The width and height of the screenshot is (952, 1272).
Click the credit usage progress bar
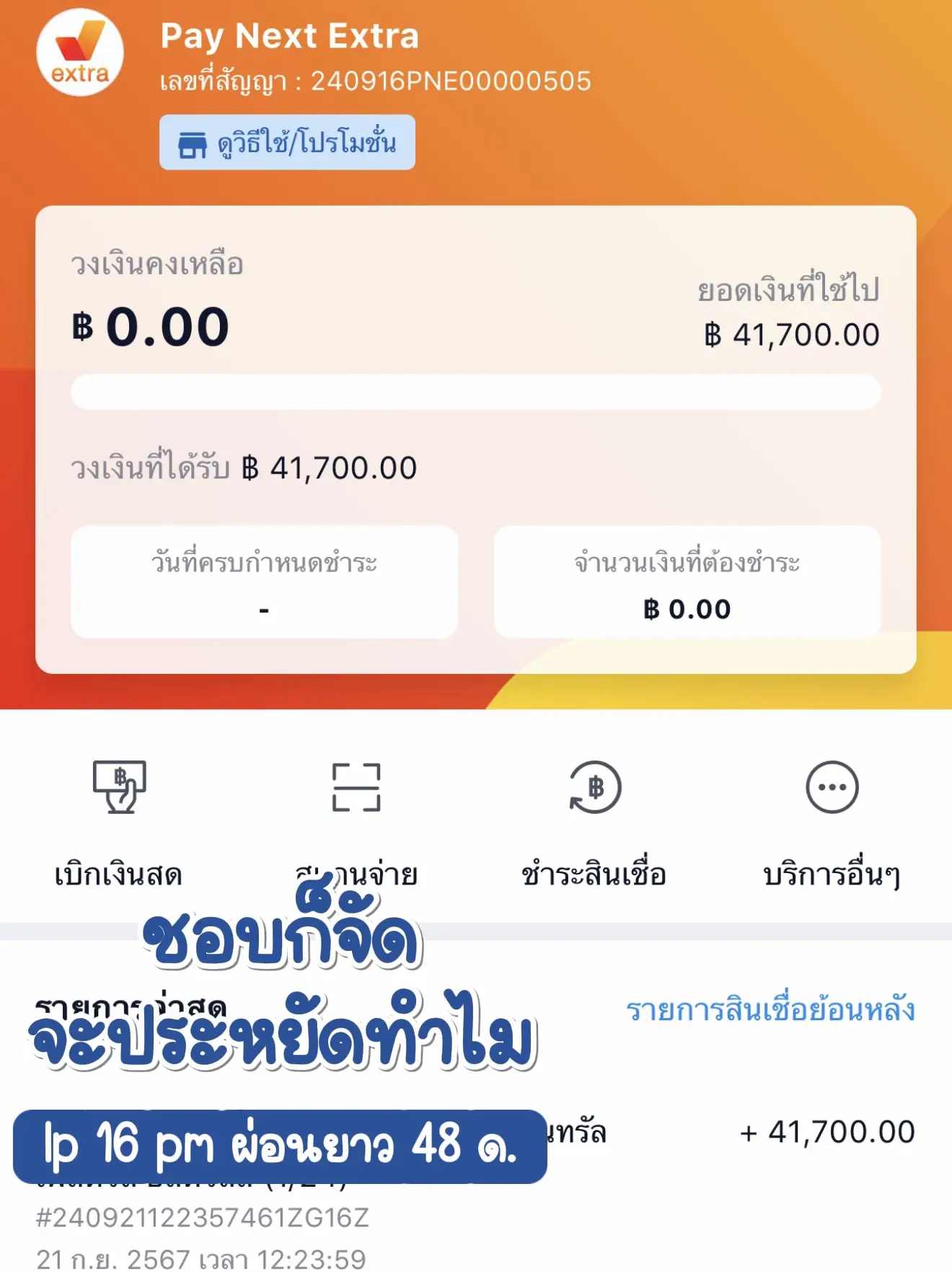coord(476,390)
